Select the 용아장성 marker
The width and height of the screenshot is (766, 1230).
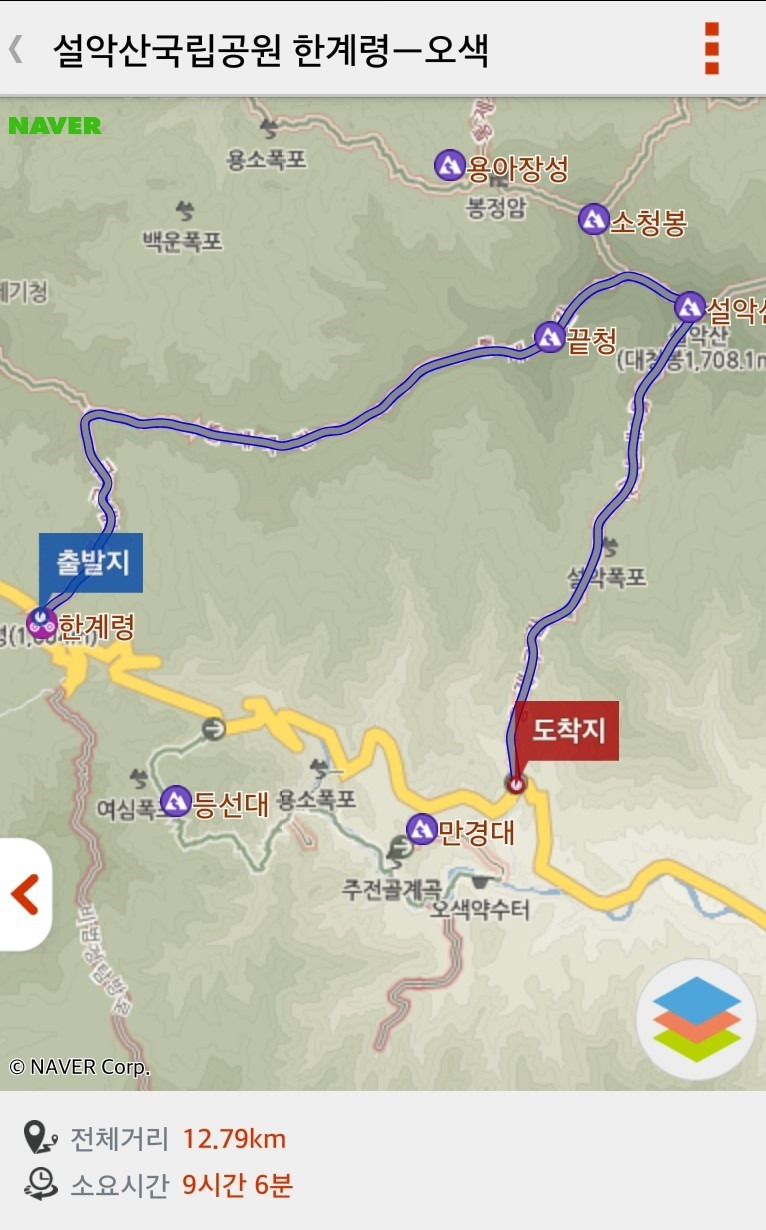(x=450, y=165)
